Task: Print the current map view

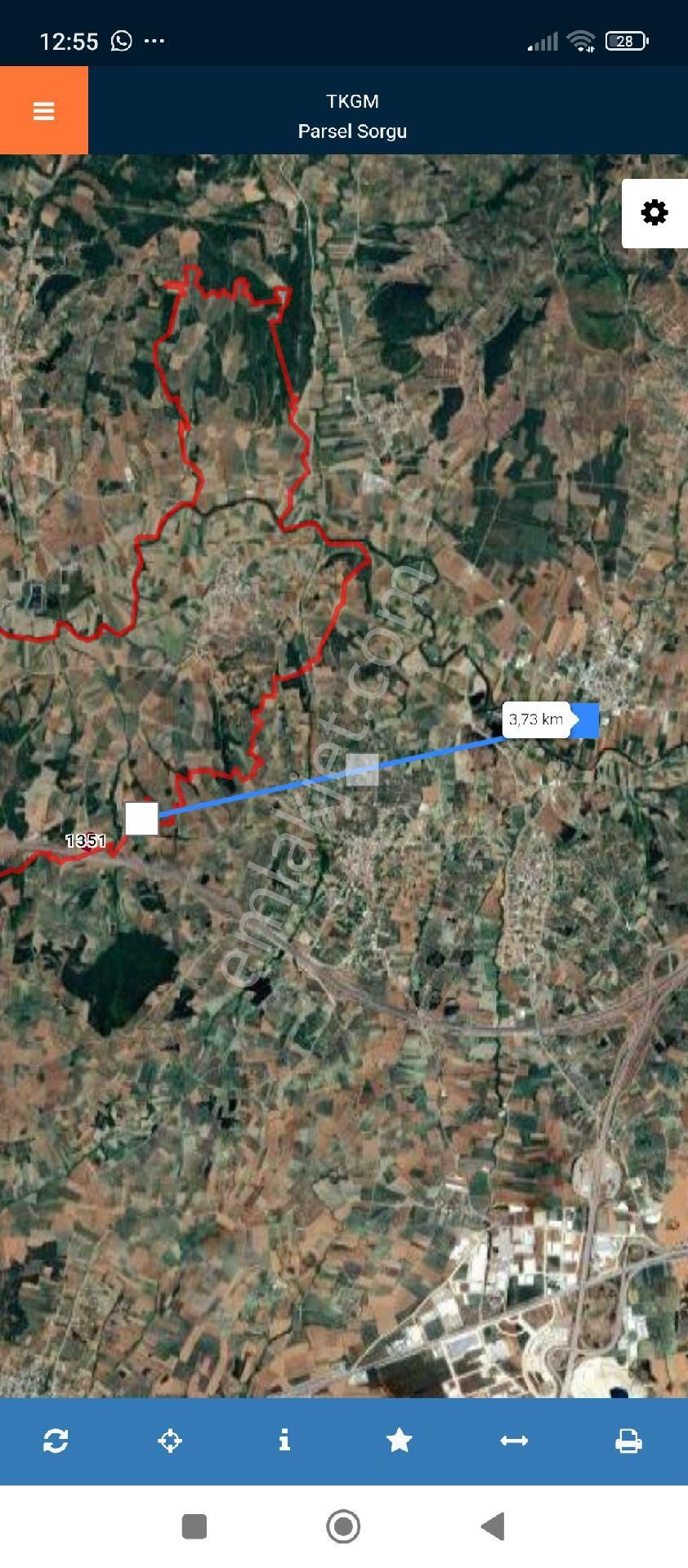Action: (628, 1441)
